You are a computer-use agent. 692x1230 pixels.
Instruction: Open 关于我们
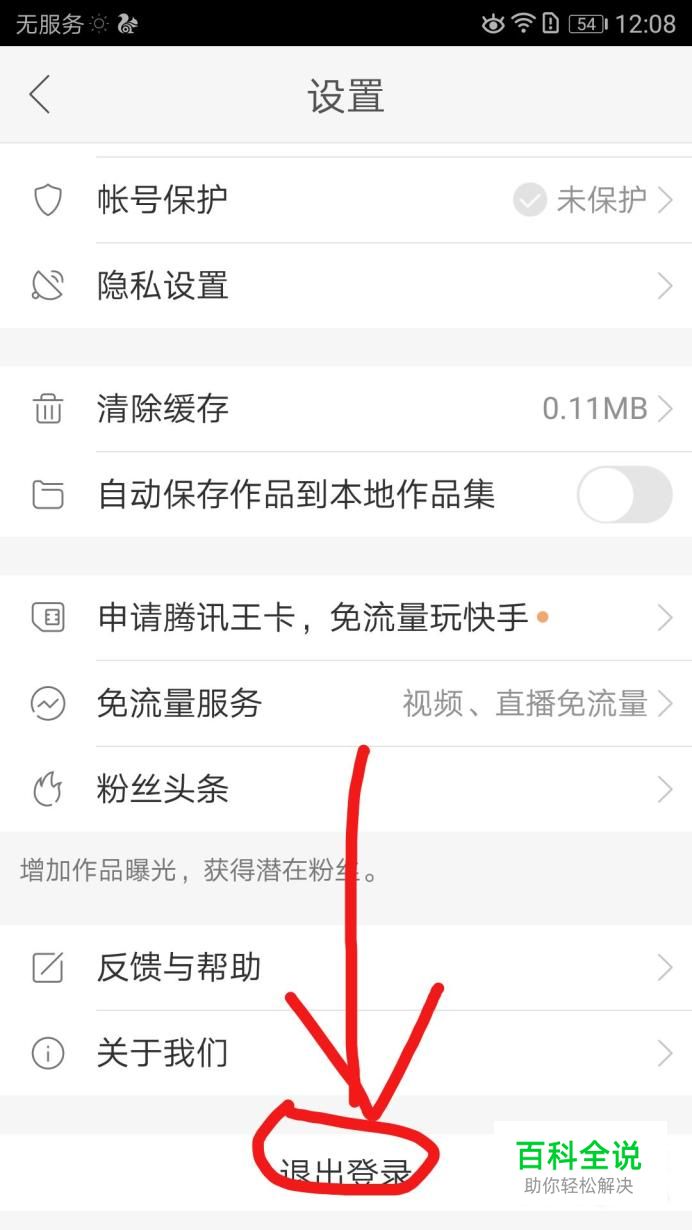pos(346,1053)
